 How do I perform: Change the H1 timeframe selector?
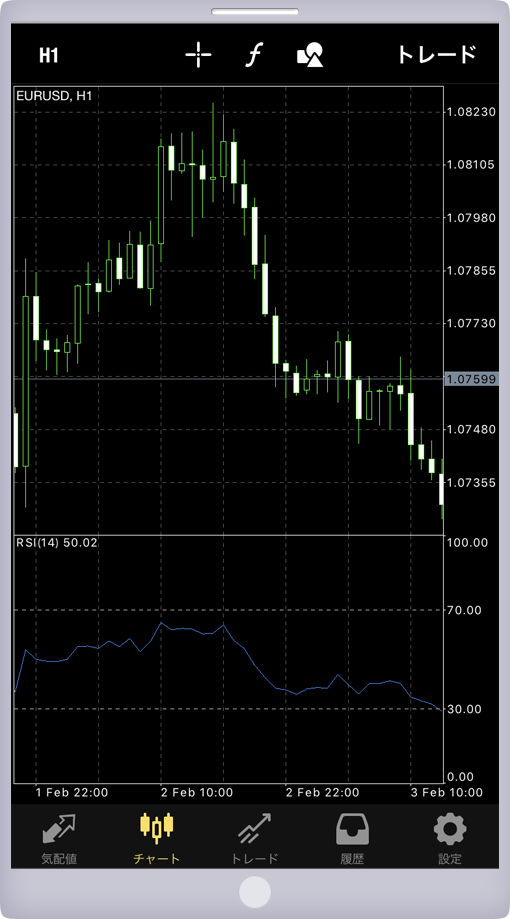click(x=49, y=56)
